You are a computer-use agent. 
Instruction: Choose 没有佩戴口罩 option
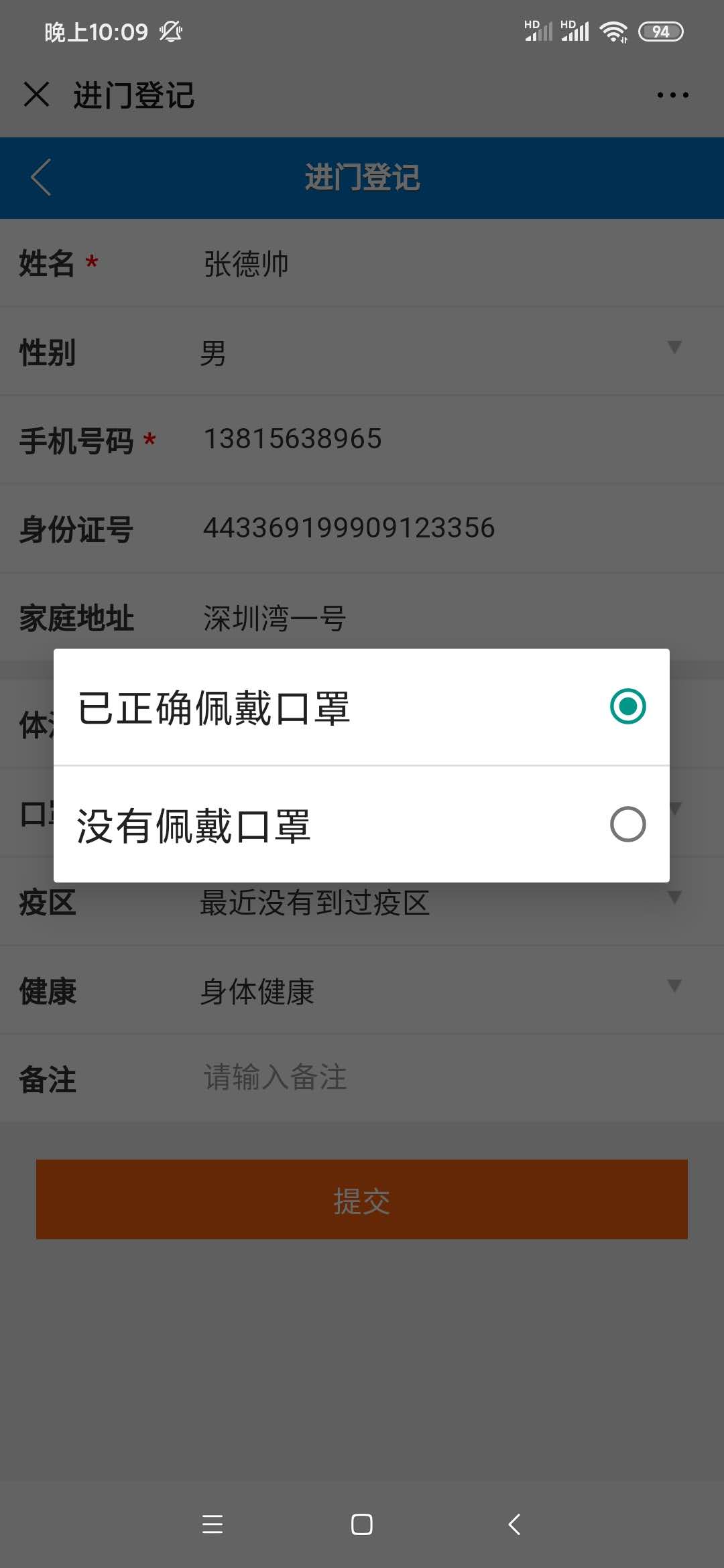point(361,824)
